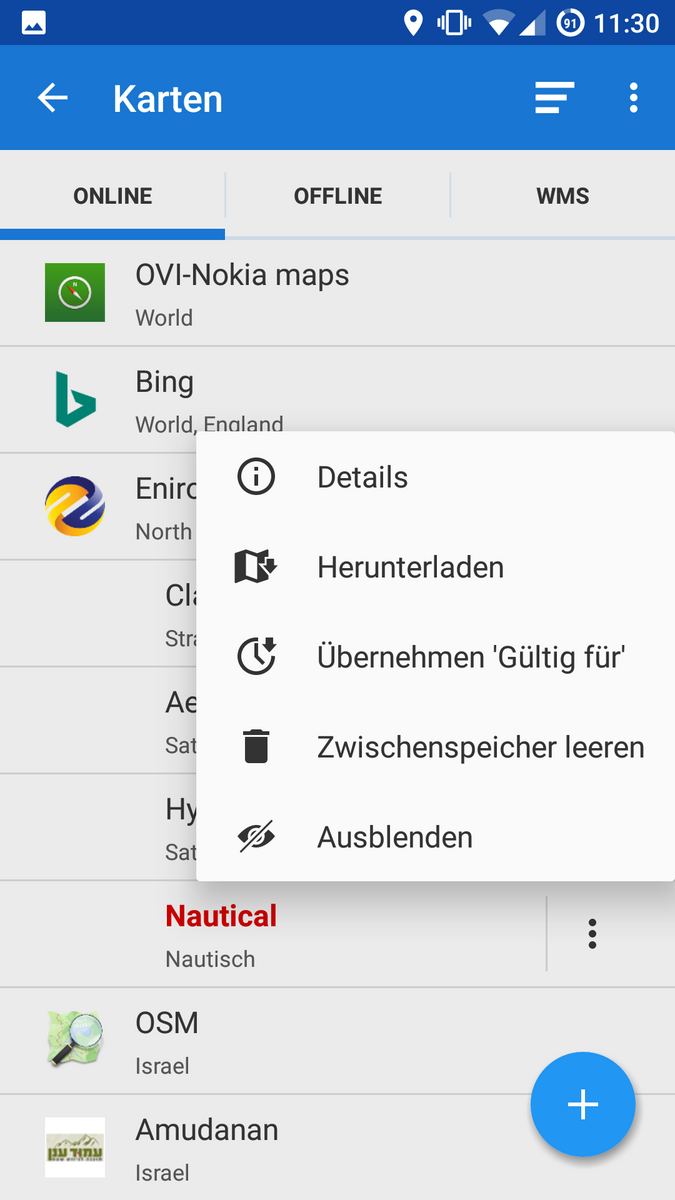Open the OSM Israel map entry
Image resolution: width=675 pixels, height=1200 pixels.
tap(337, 1041)
